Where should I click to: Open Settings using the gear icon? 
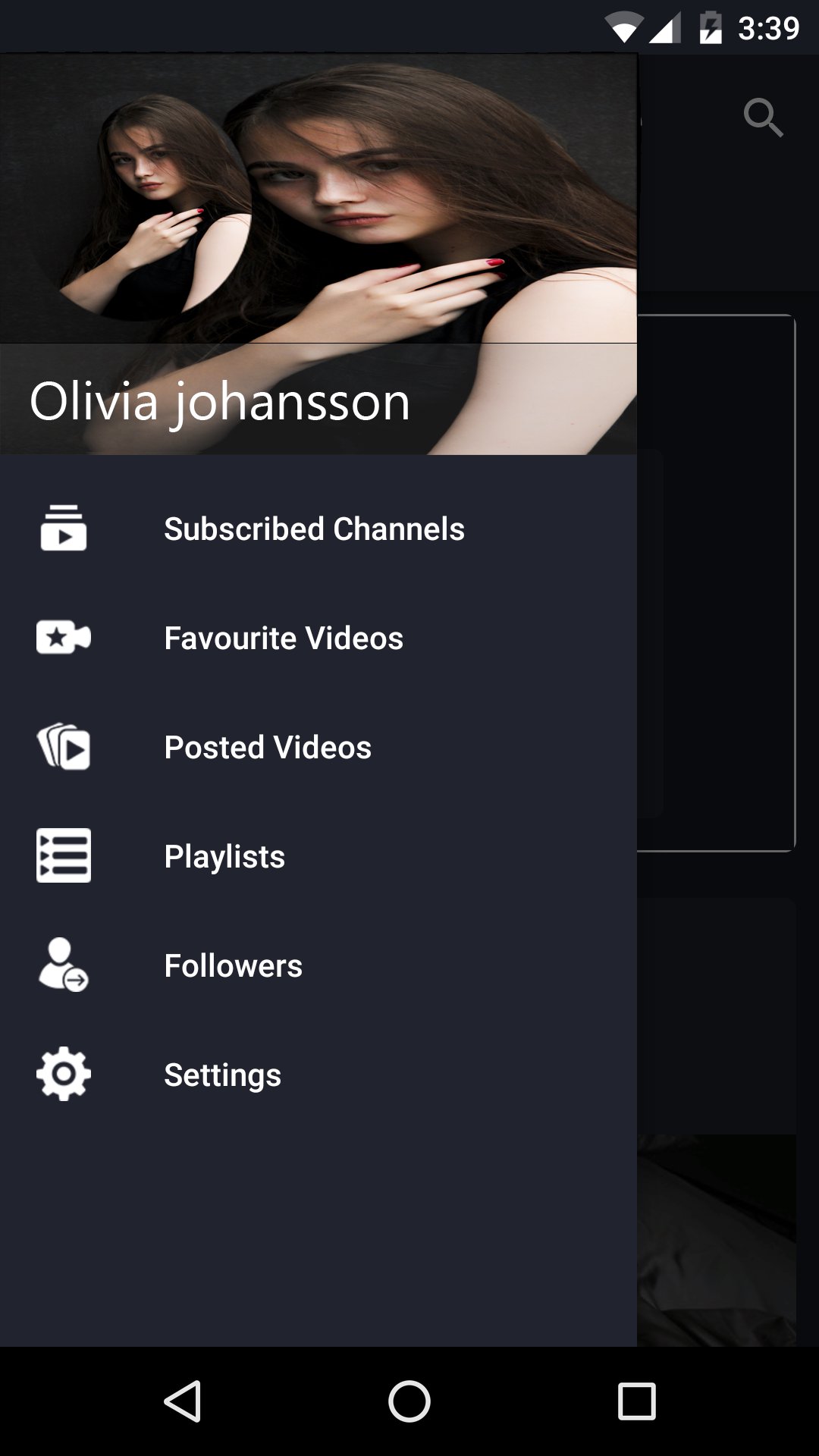pos(64,1075)
